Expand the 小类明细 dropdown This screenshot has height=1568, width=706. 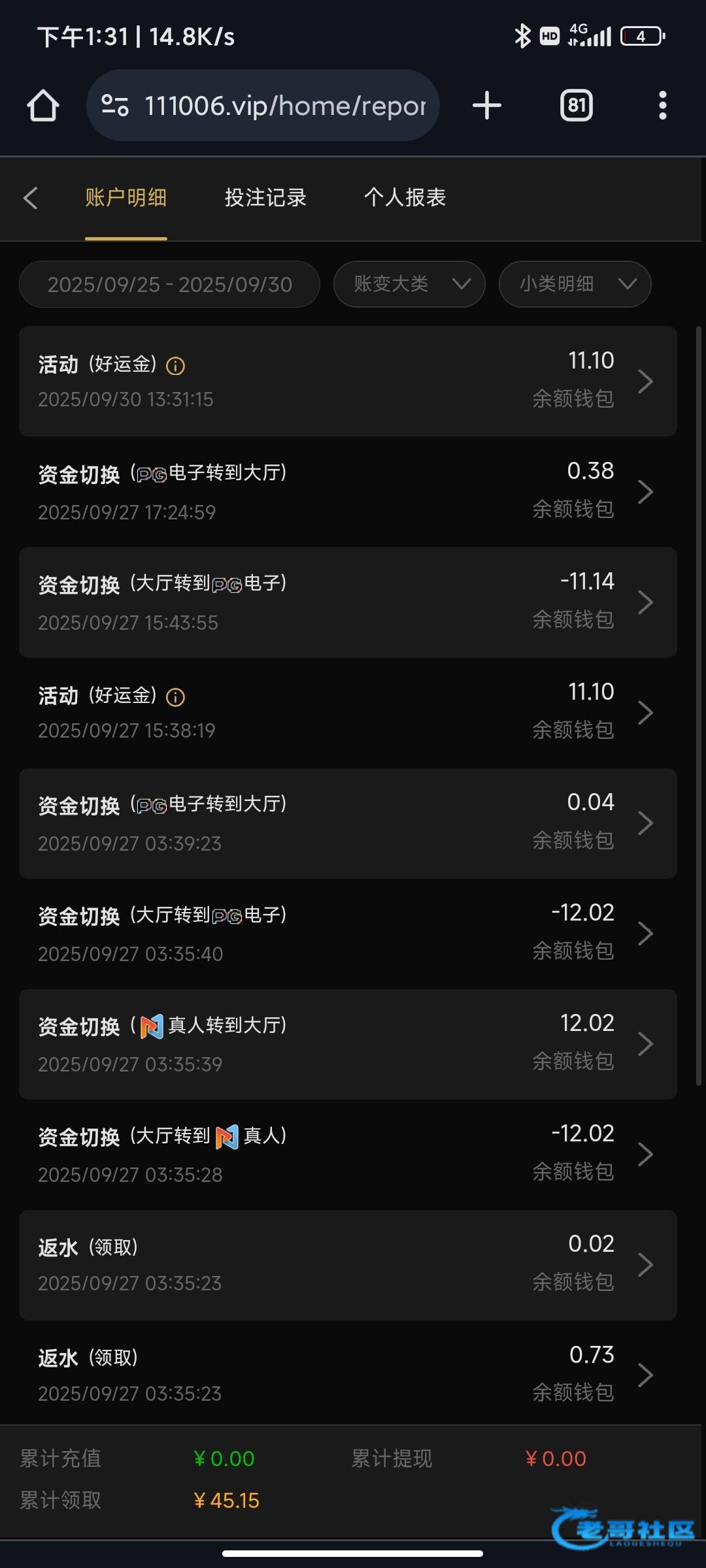[575, 284]
